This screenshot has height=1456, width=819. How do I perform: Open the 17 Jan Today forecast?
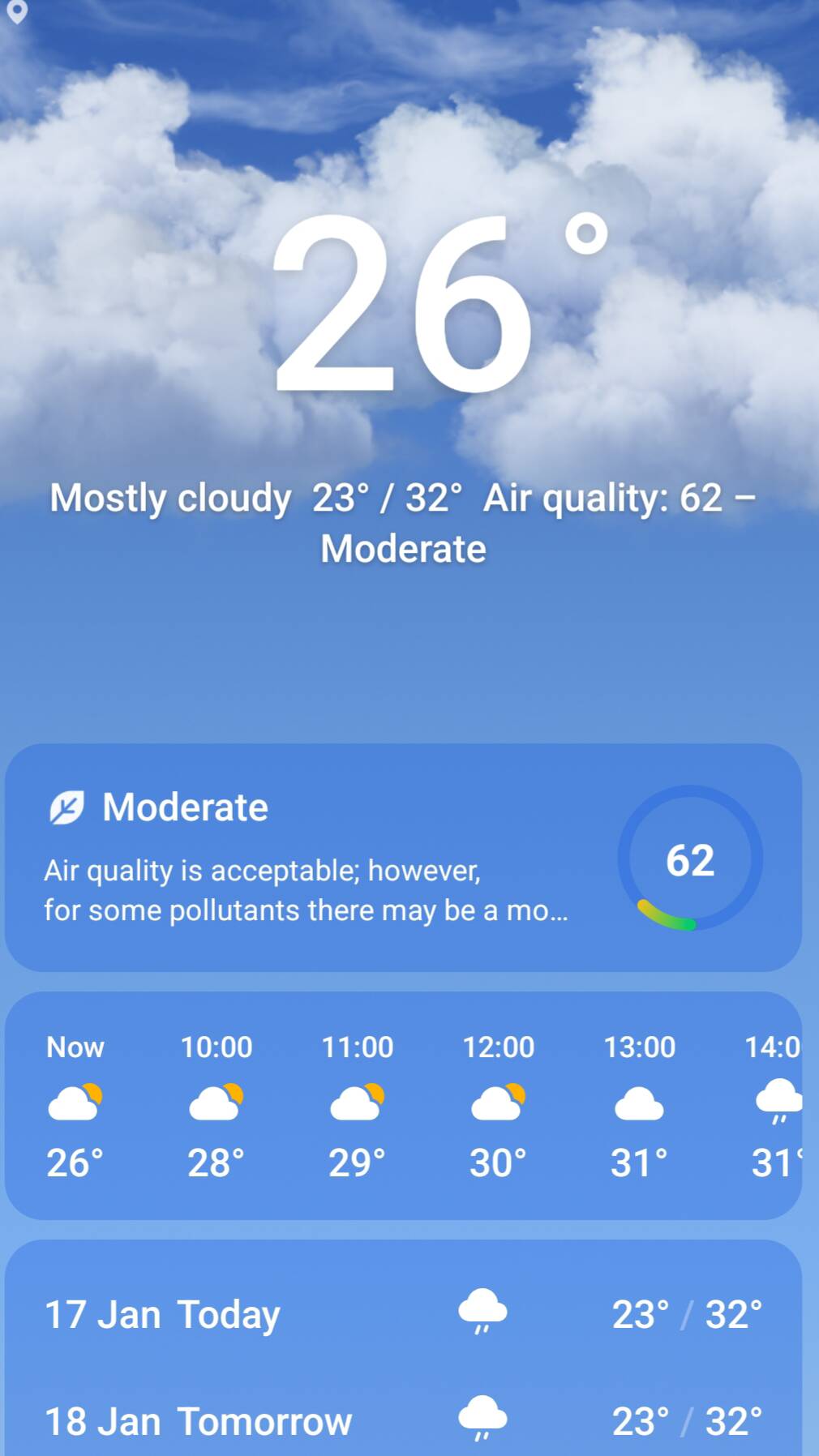click(x=403, y=1314)
